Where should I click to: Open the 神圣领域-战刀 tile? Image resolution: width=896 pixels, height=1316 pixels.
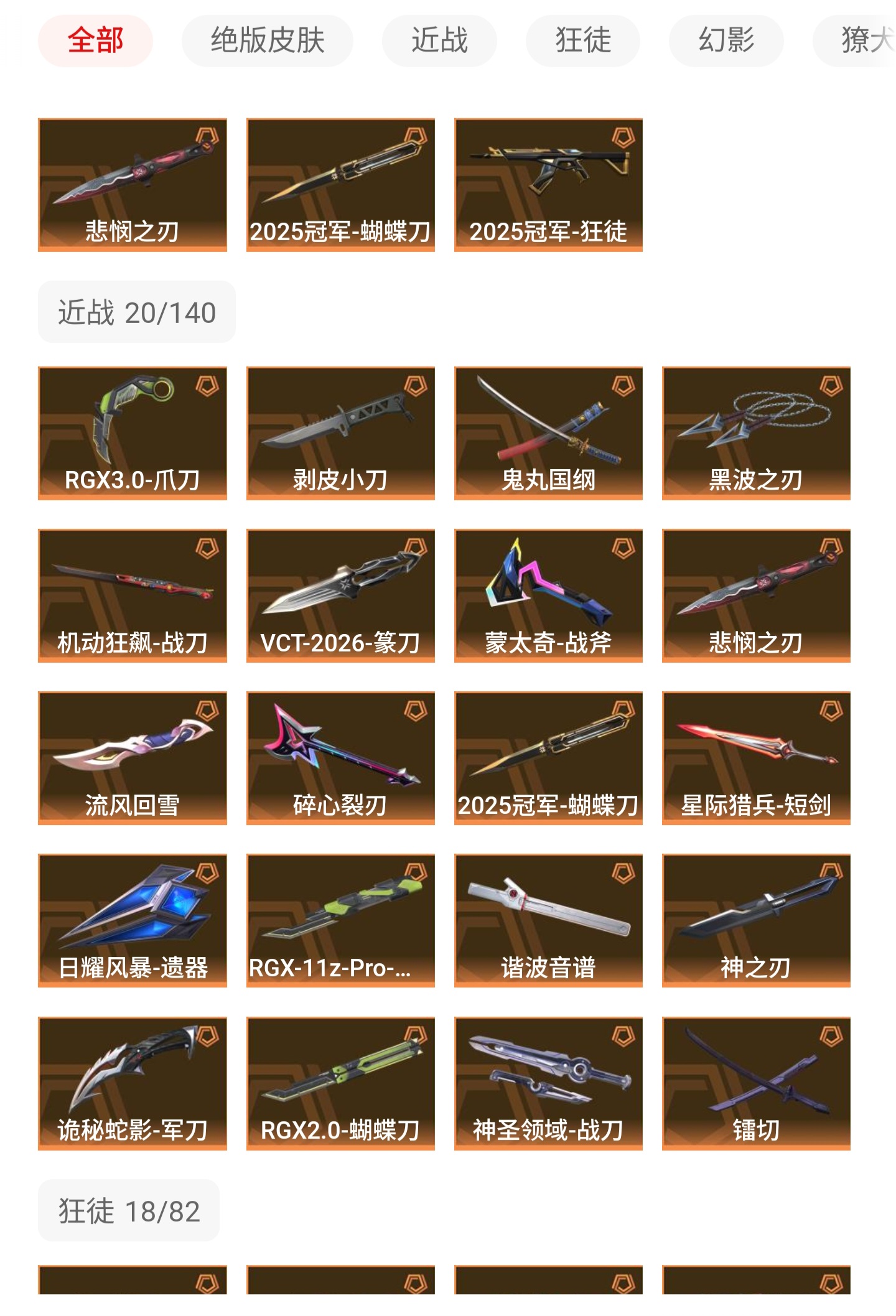548,1083
